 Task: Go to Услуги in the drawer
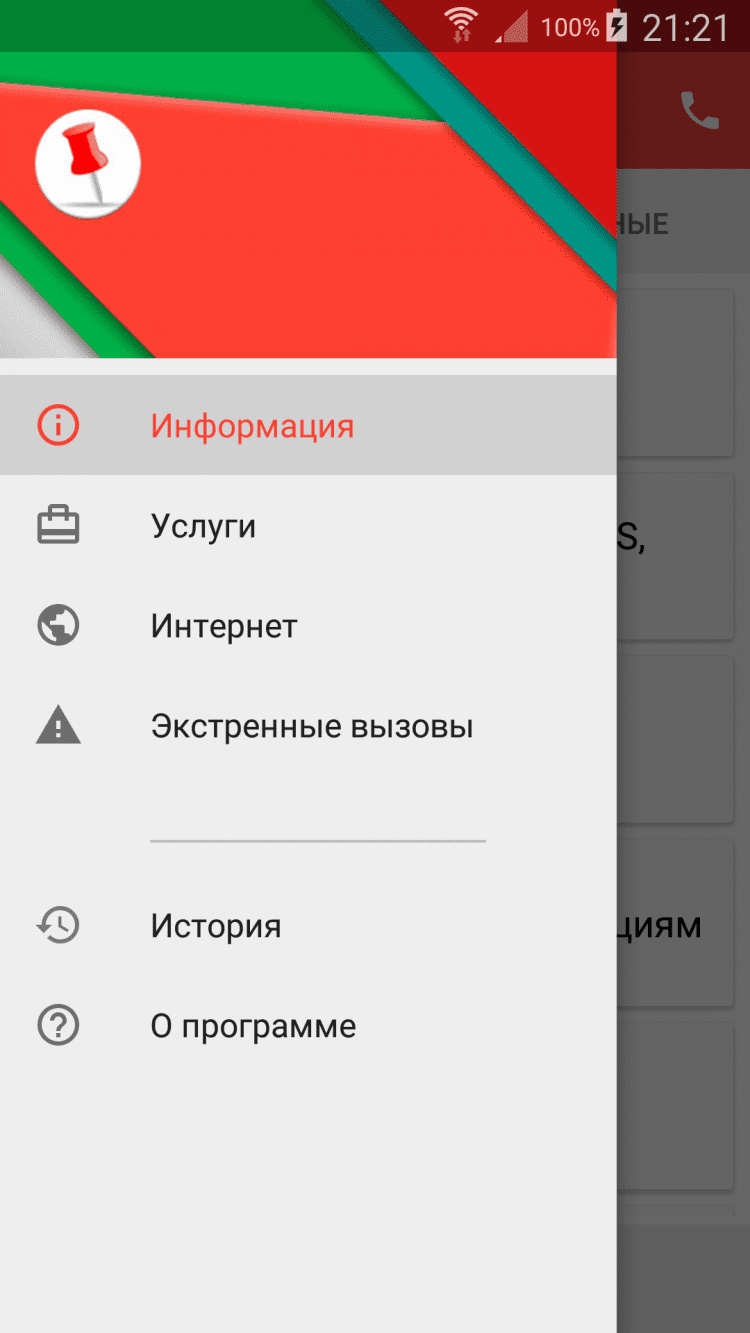[x=203, y=526]
